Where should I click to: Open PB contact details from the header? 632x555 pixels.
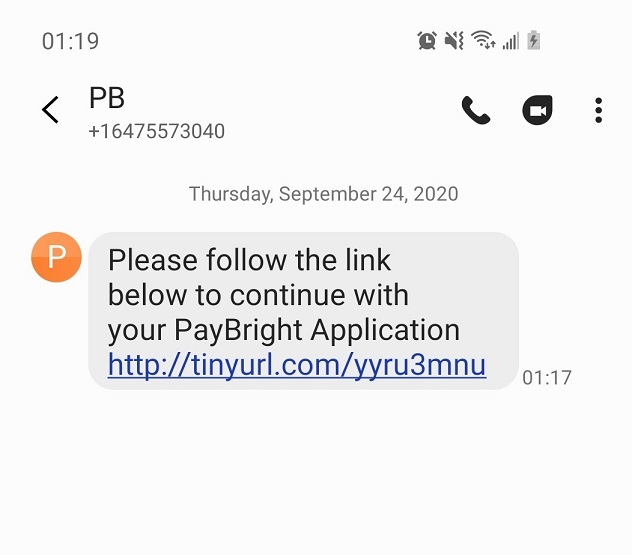155,113
